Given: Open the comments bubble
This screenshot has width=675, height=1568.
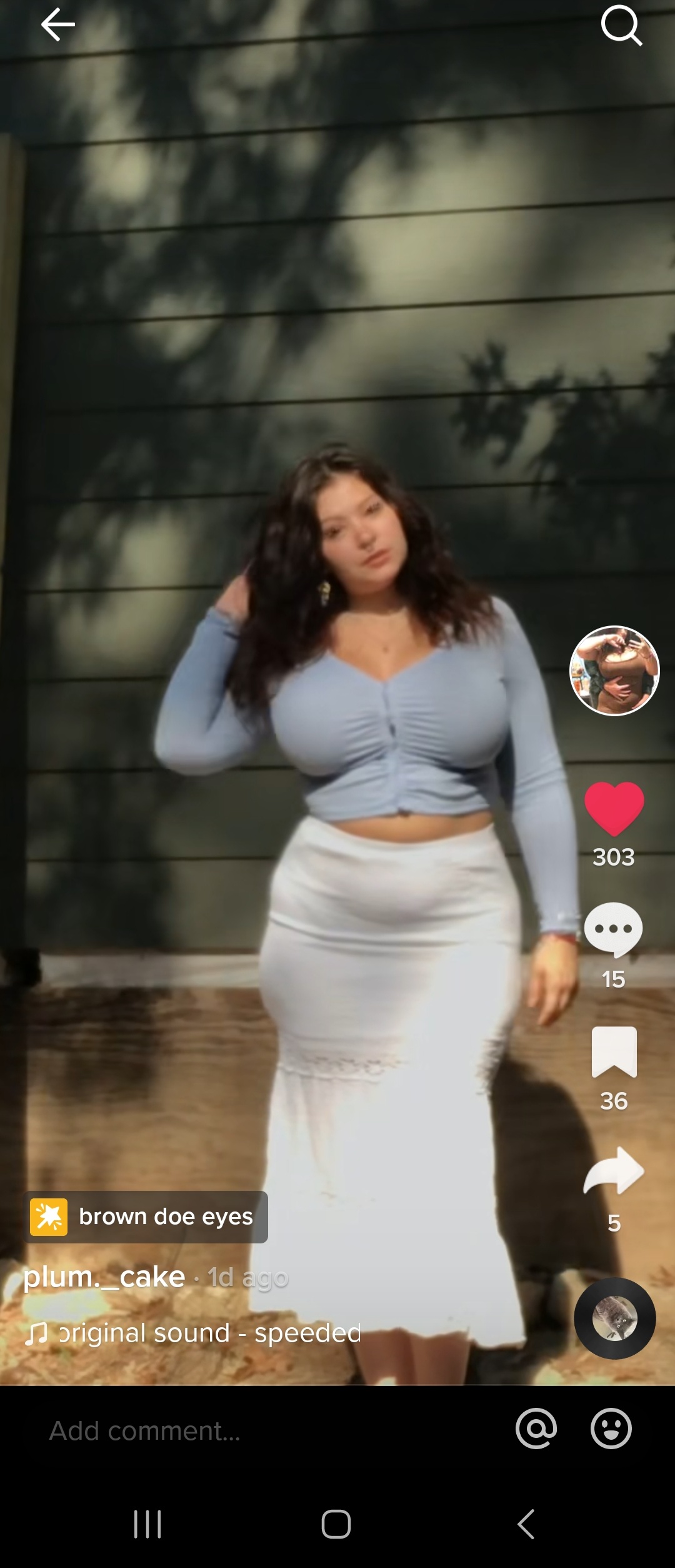Looking at the screenshot, I should coord(613,929).
